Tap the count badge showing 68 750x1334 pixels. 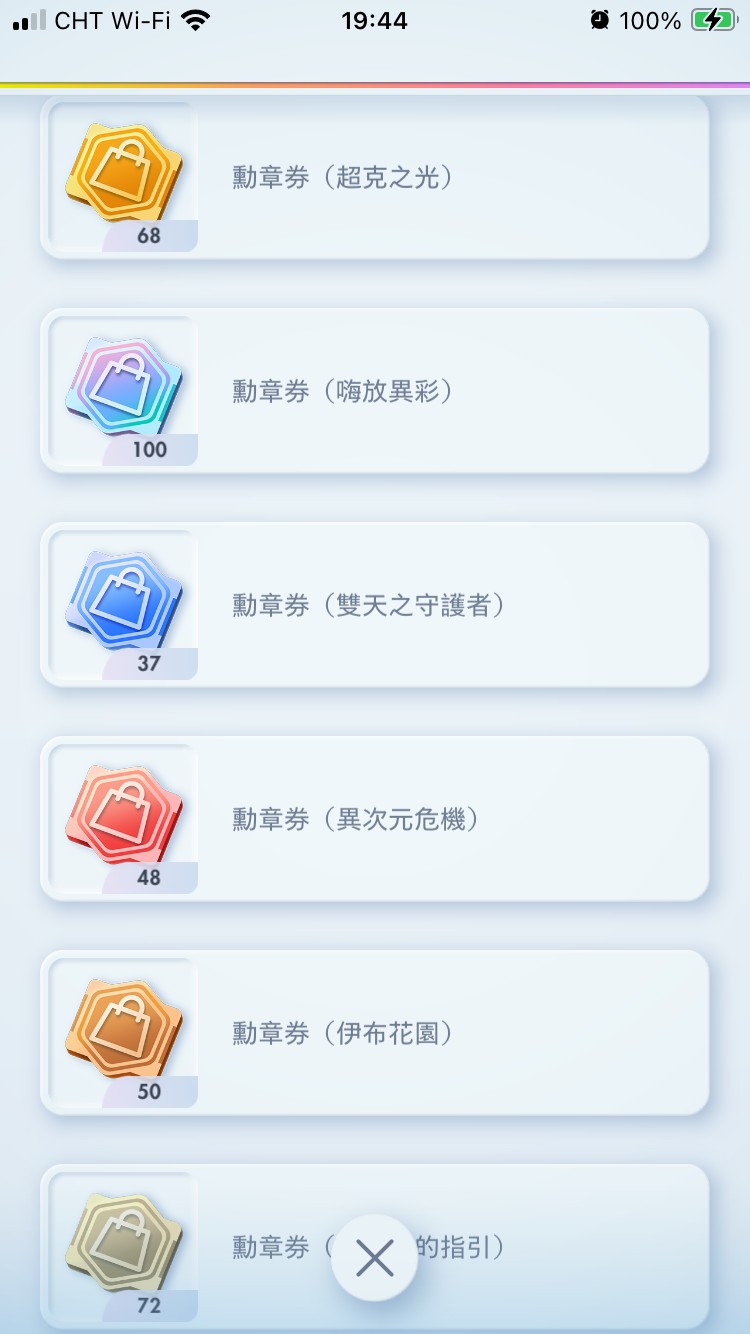tap(150, 237)
